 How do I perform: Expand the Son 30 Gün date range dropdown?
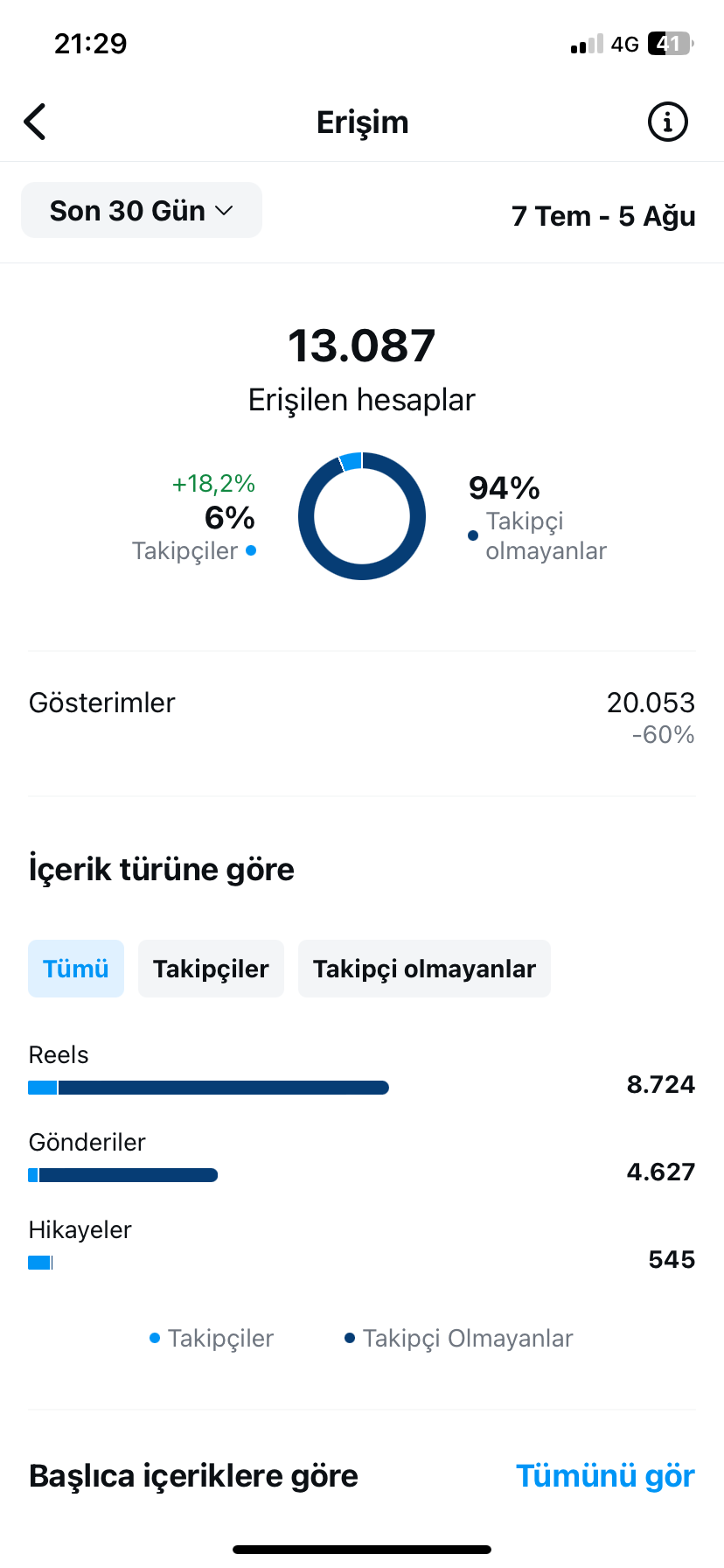(142, 210)
